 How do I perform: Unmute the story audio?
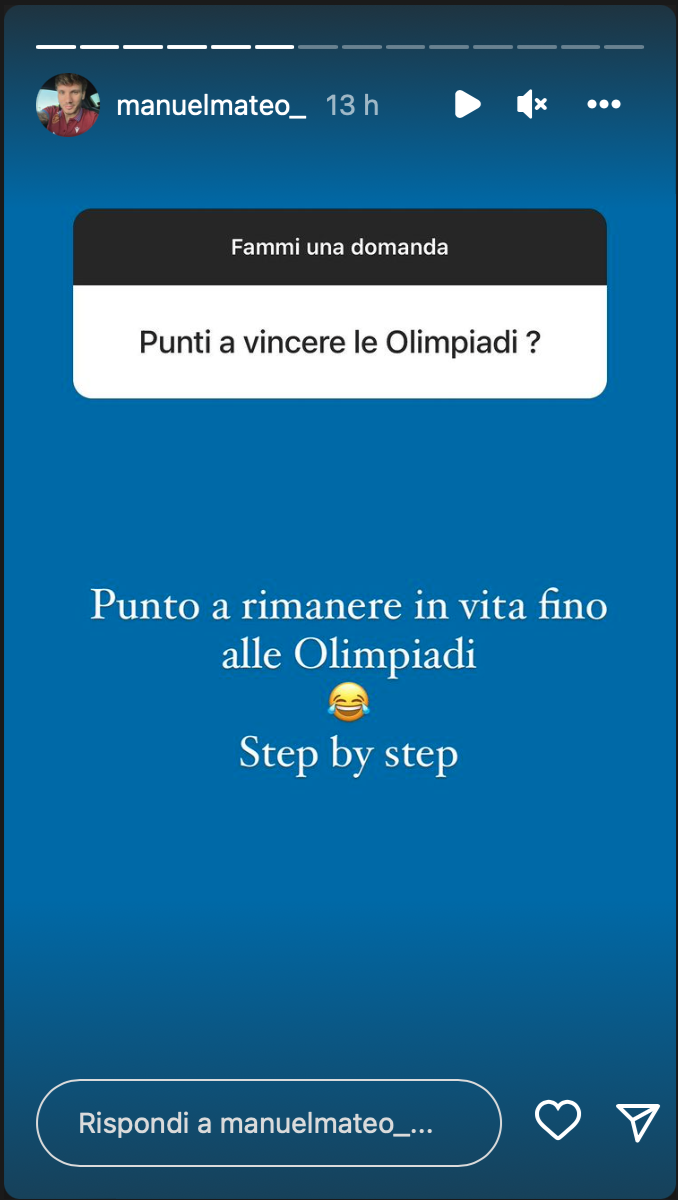pos(531,104)
